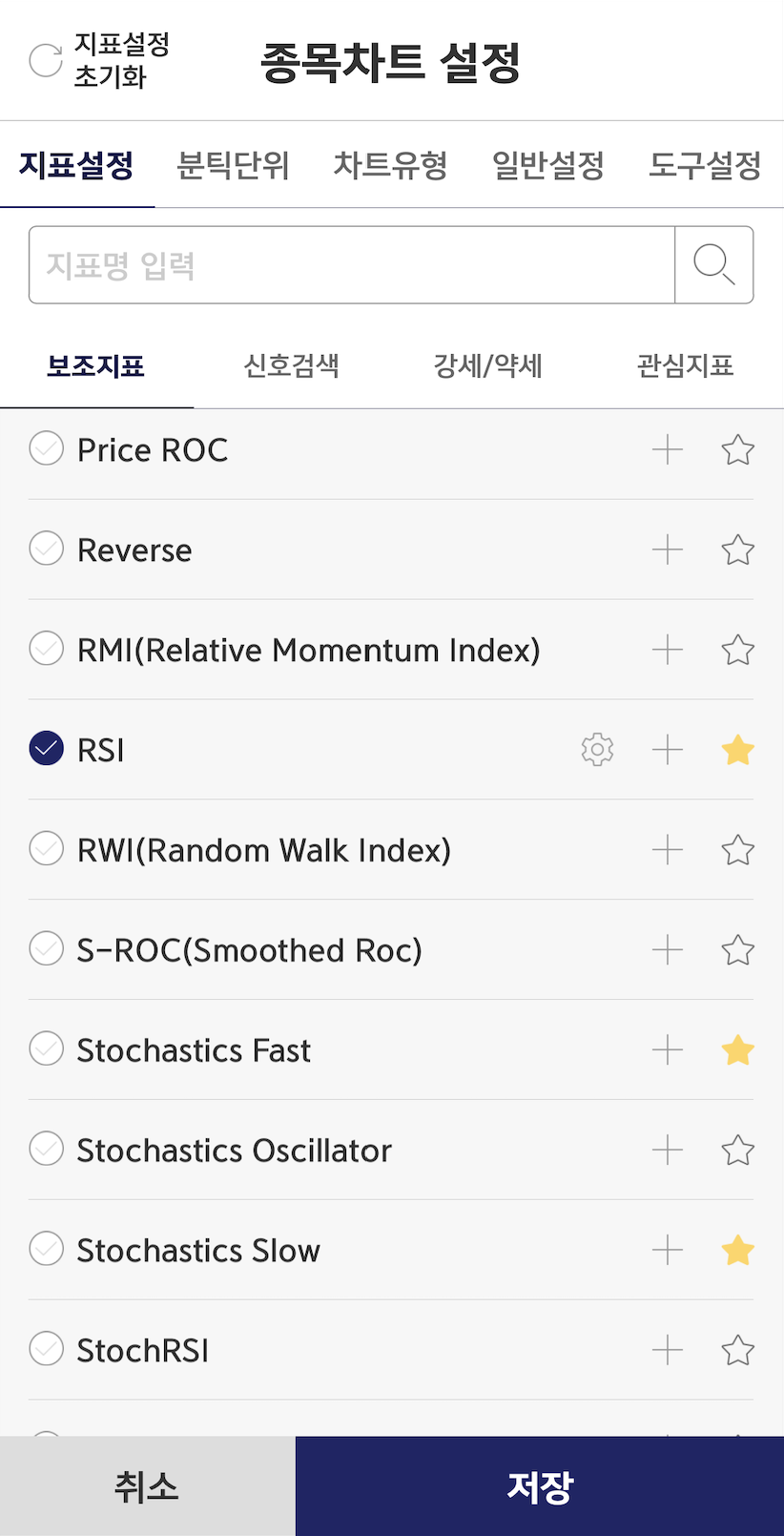Switch to the 신호검색 sub-tab
Viewport: 784px width, 1536px height.
point(292,365)
